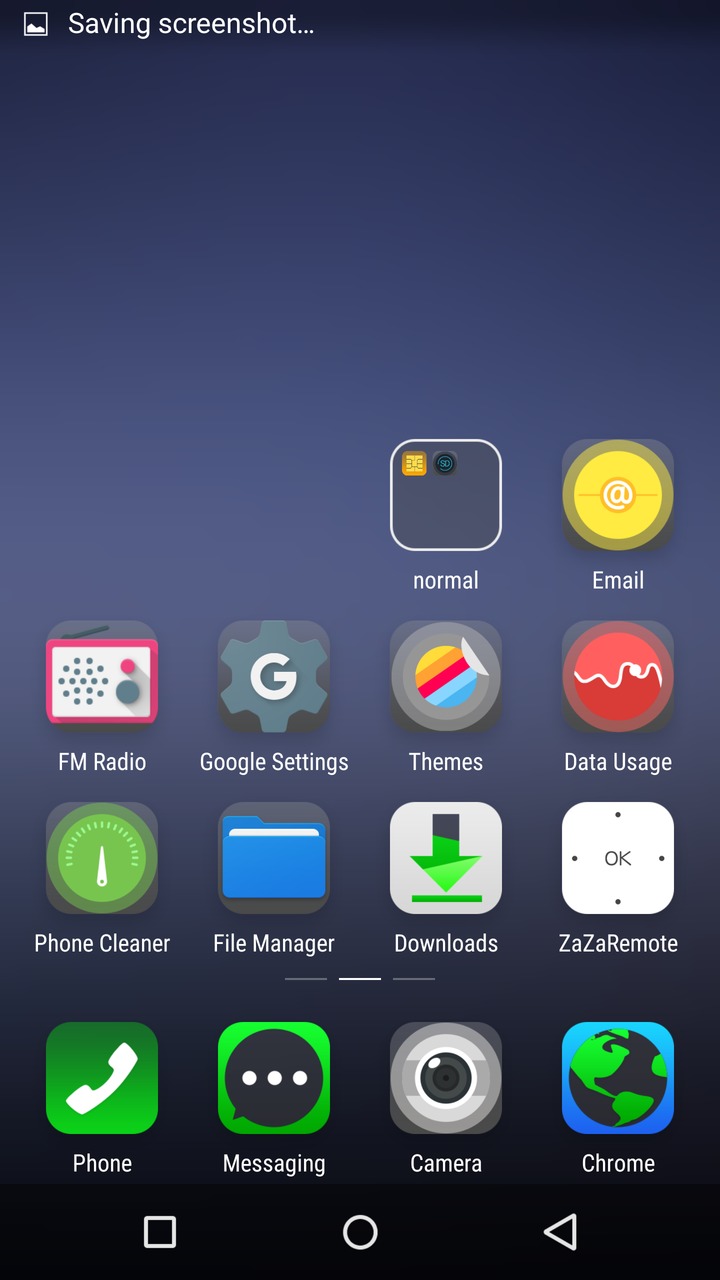The width and height of the screenshot is (720, 1280).
Task: Tap the home navigation button
Action: tap(360, 1232)
